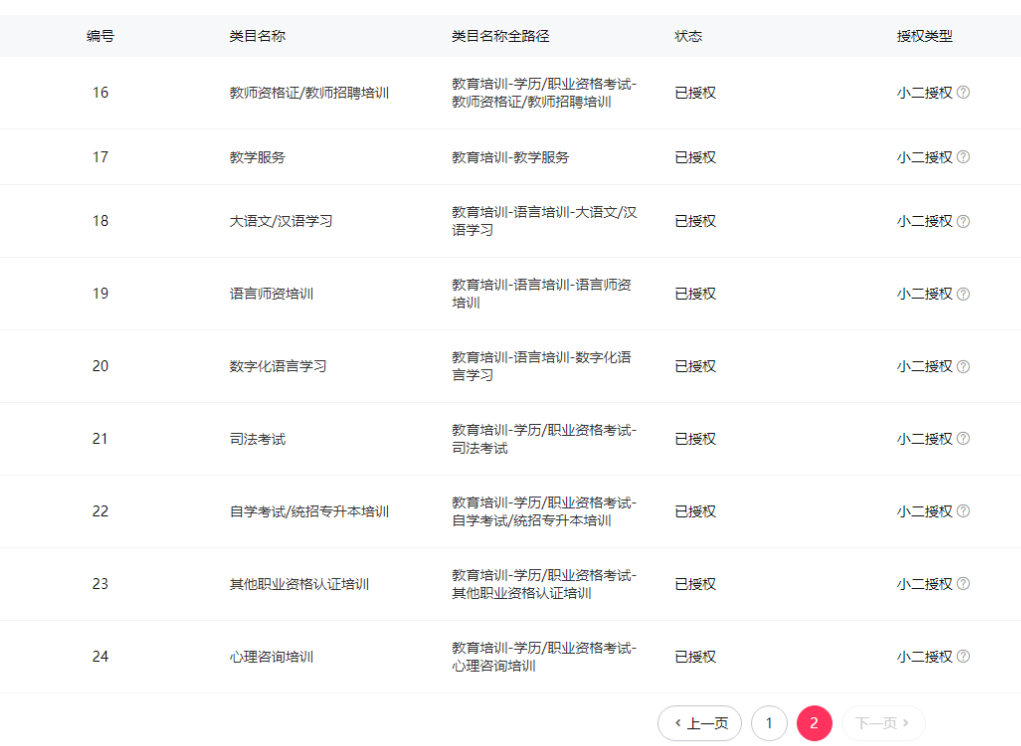Viewport: 1021px width, 746px height.
Task: View 小二授权 help tip in row 22
Action: [x=963, y=511]
